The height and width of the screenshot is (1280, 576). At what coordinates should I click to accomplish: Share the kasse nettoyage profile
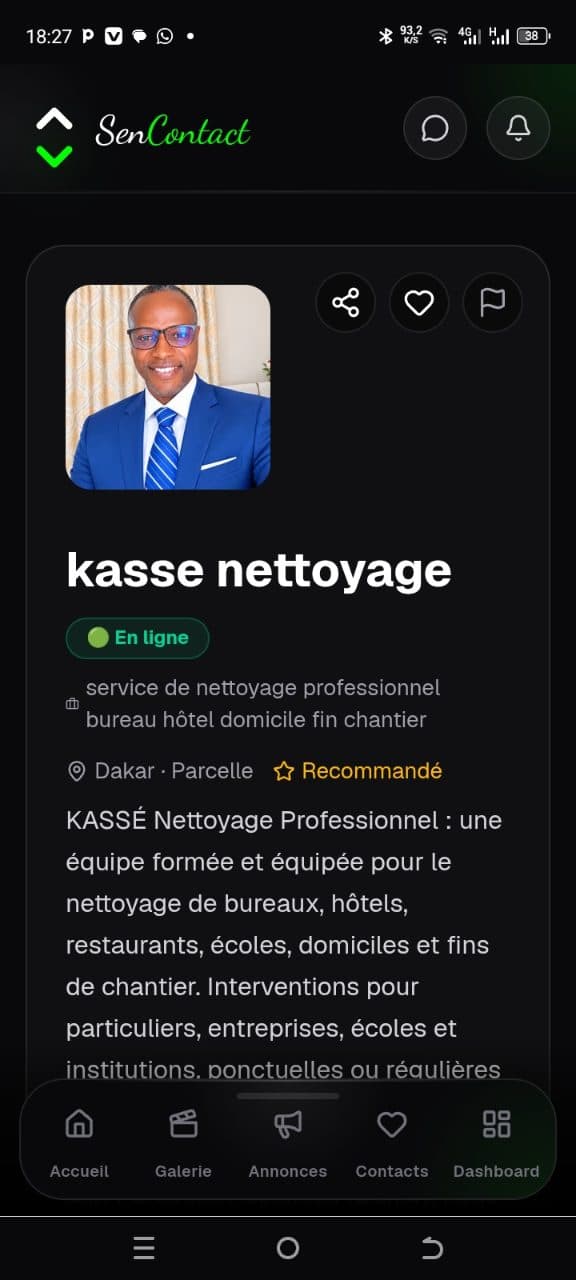click(345, 302)
